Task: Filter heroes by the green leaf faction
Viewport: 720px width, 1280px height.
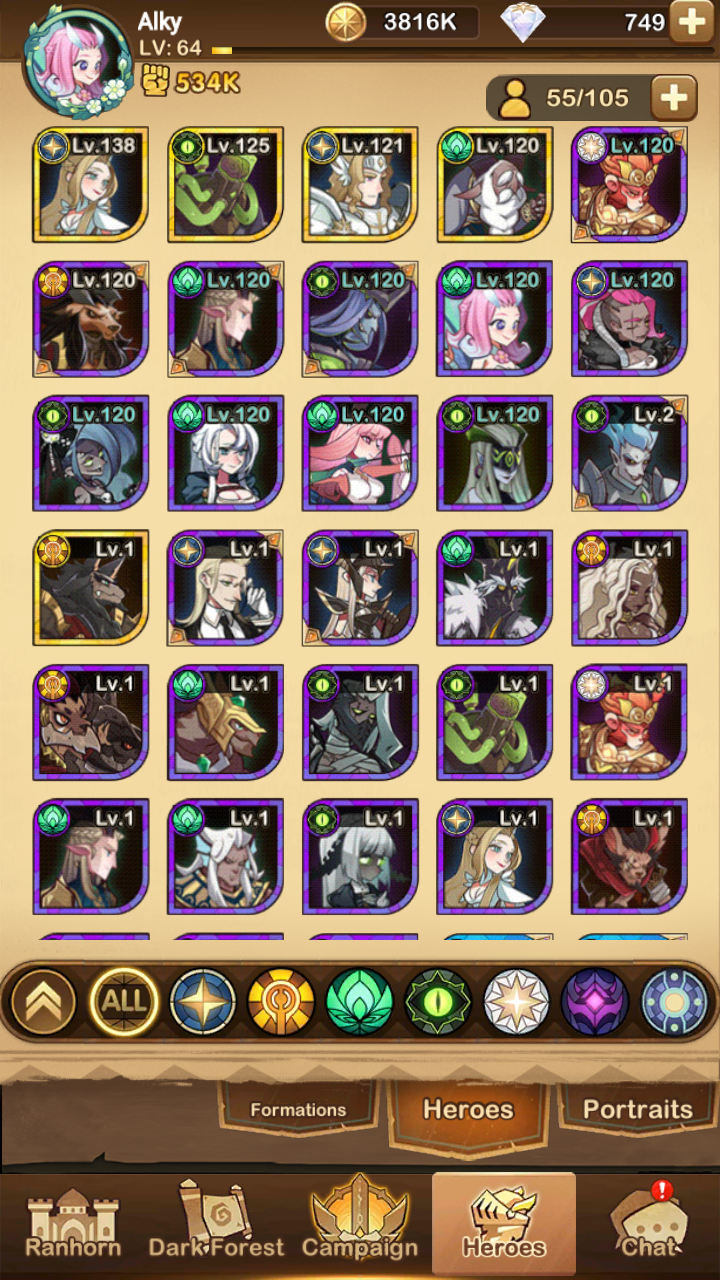Action: pos(360,1001)
